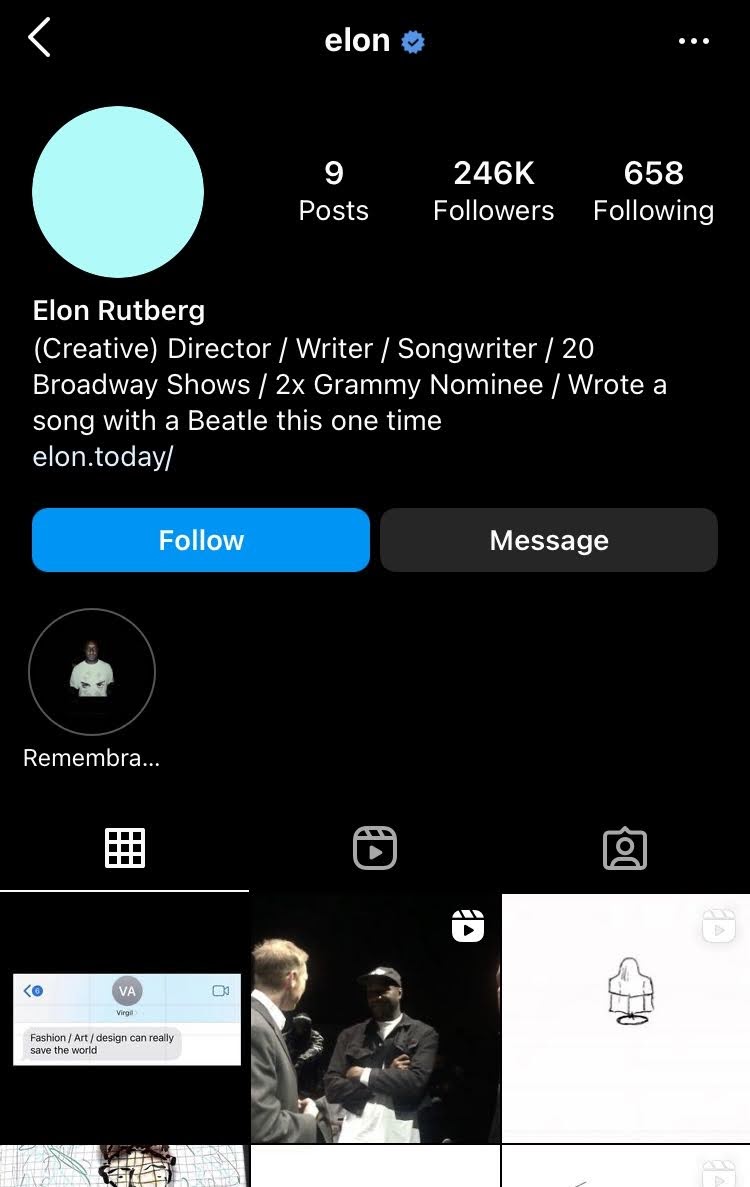Open the sketch drawing reel on white
Image resolution: width=750 pixels, height=1187 pixels.
click(625, 1018)
